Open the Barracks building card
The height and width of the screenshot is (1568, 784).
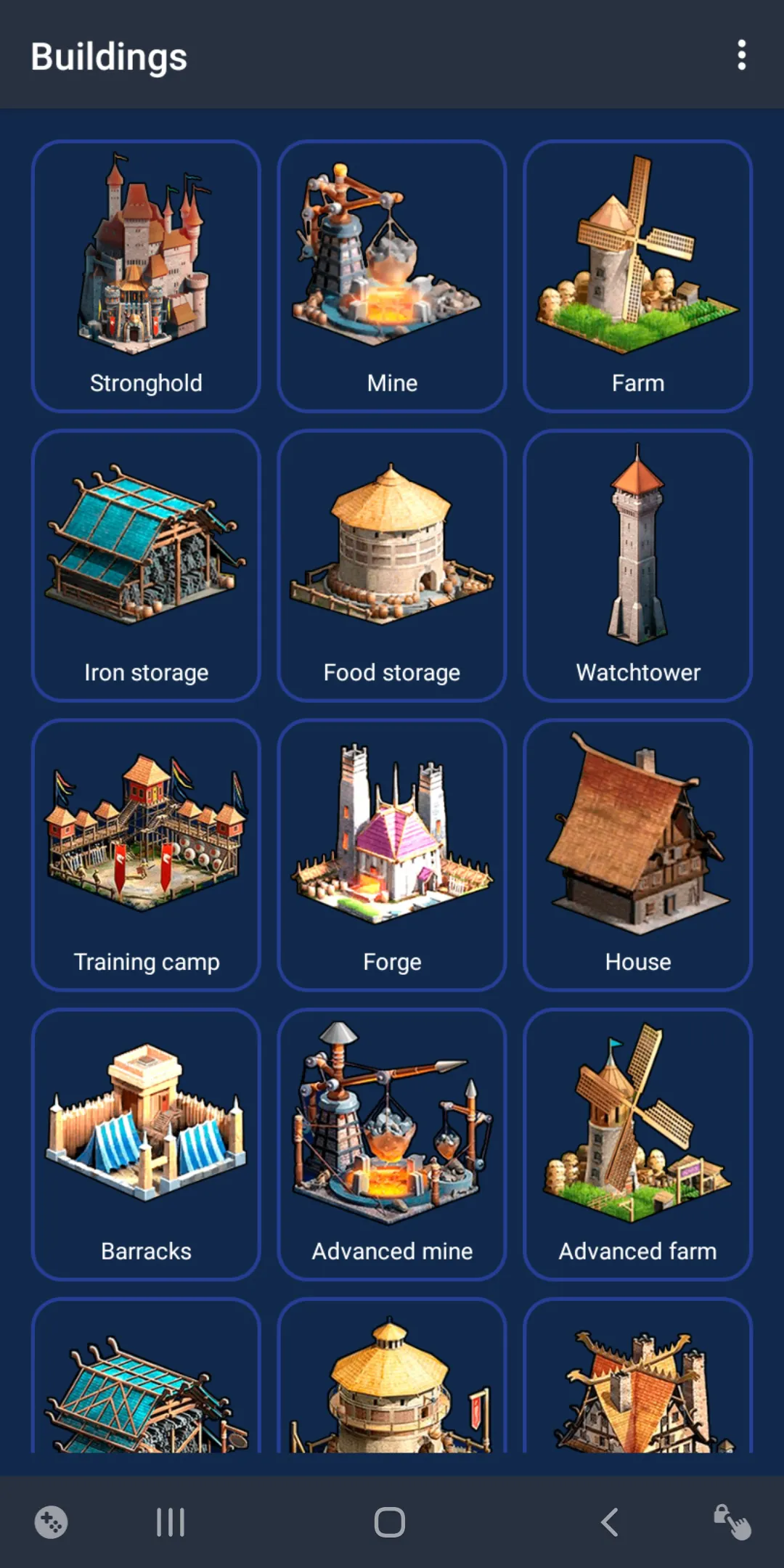pos(146,1144)
